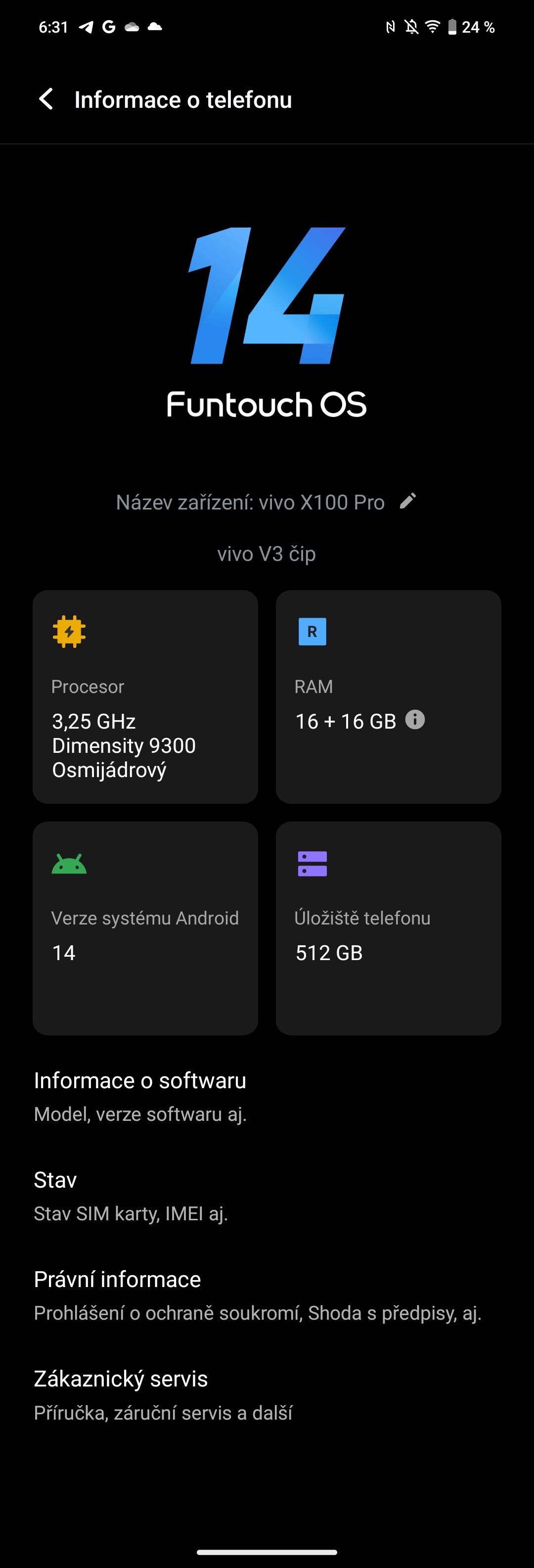Tap the Wi-Fi icon in the status bar
This screenshot has width=534, height=1568.
coord(433,26)
